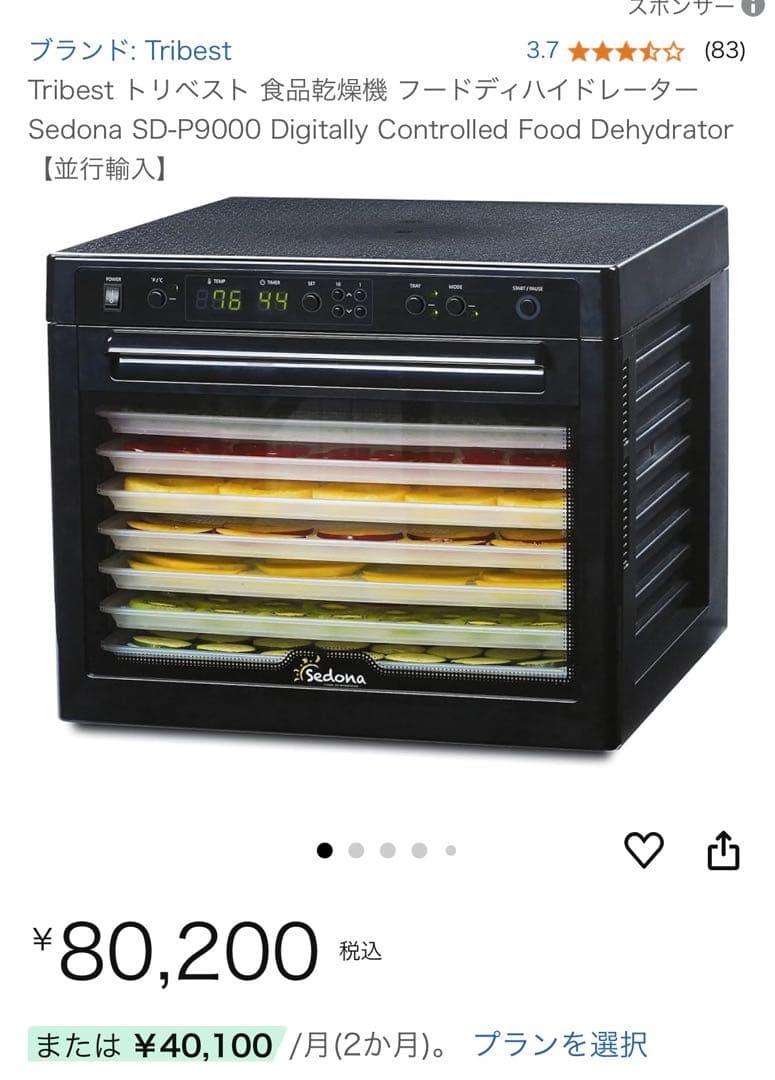Viewport: 775px width, 1080px height.
Task: Select the first image carousel dot
Action: click(322, 848)
